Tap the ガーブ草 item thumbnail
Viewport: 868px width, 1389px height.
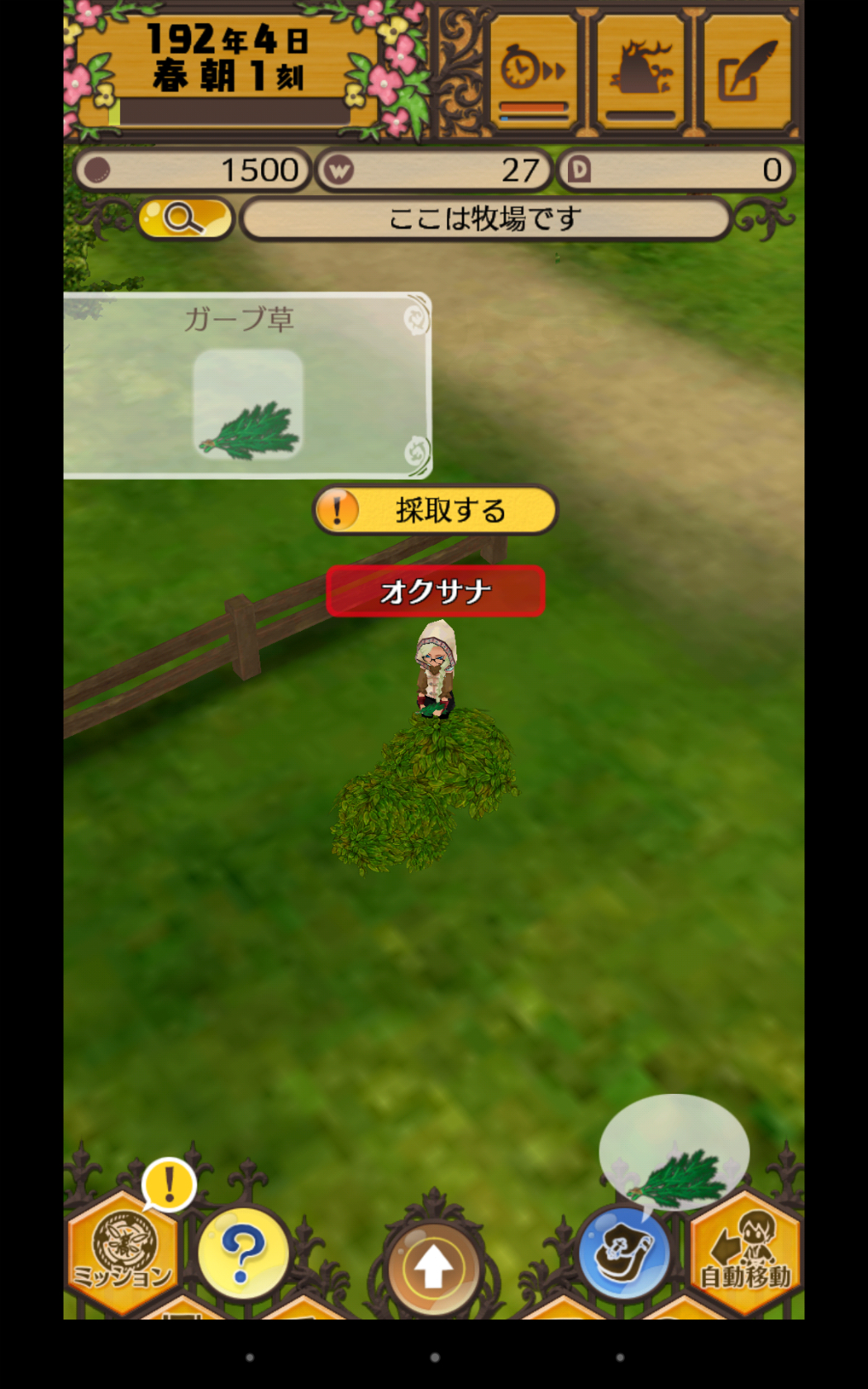click(x=248, y=403)
